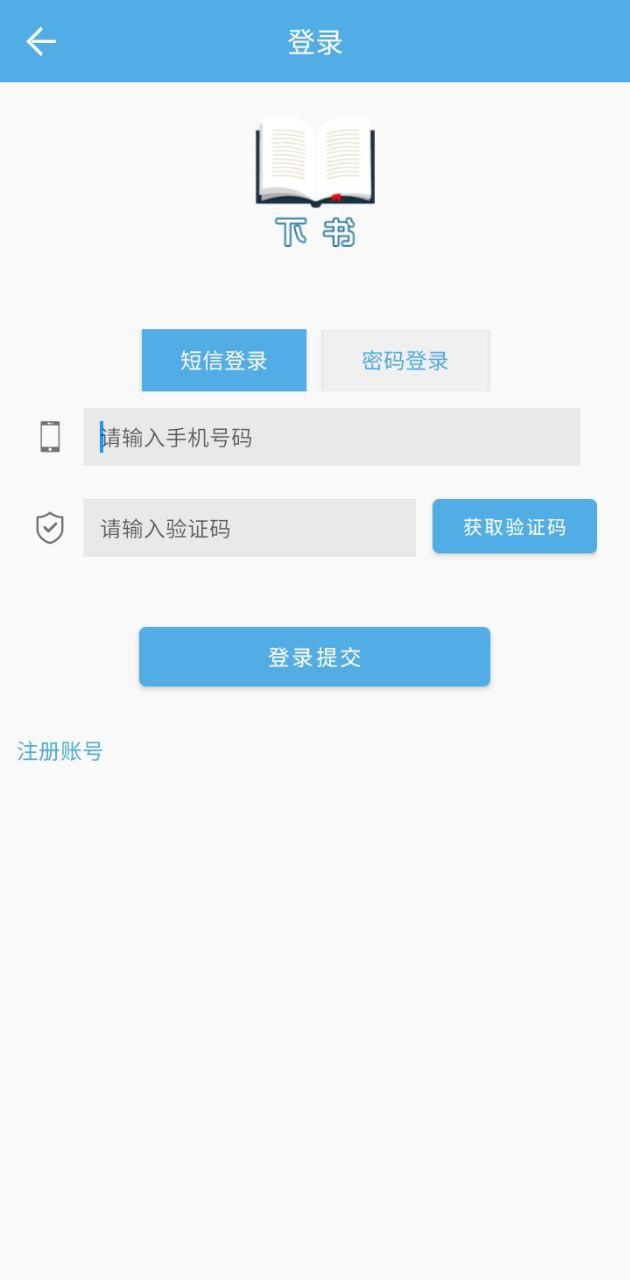Submit login via 登录提交 button
This screenshot has width=630, height=1280.
(x=314, y=657)
